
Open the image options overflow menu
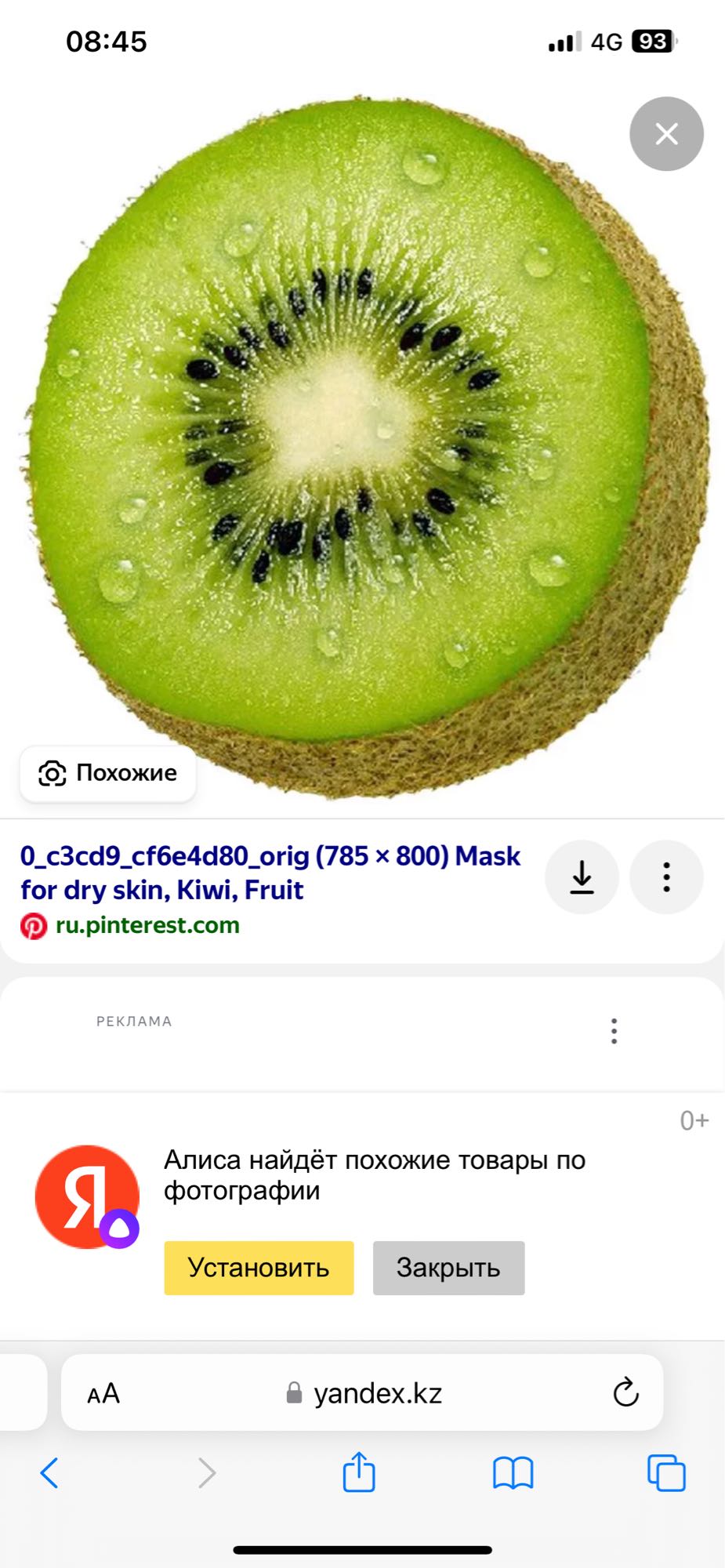click(666, 877)
